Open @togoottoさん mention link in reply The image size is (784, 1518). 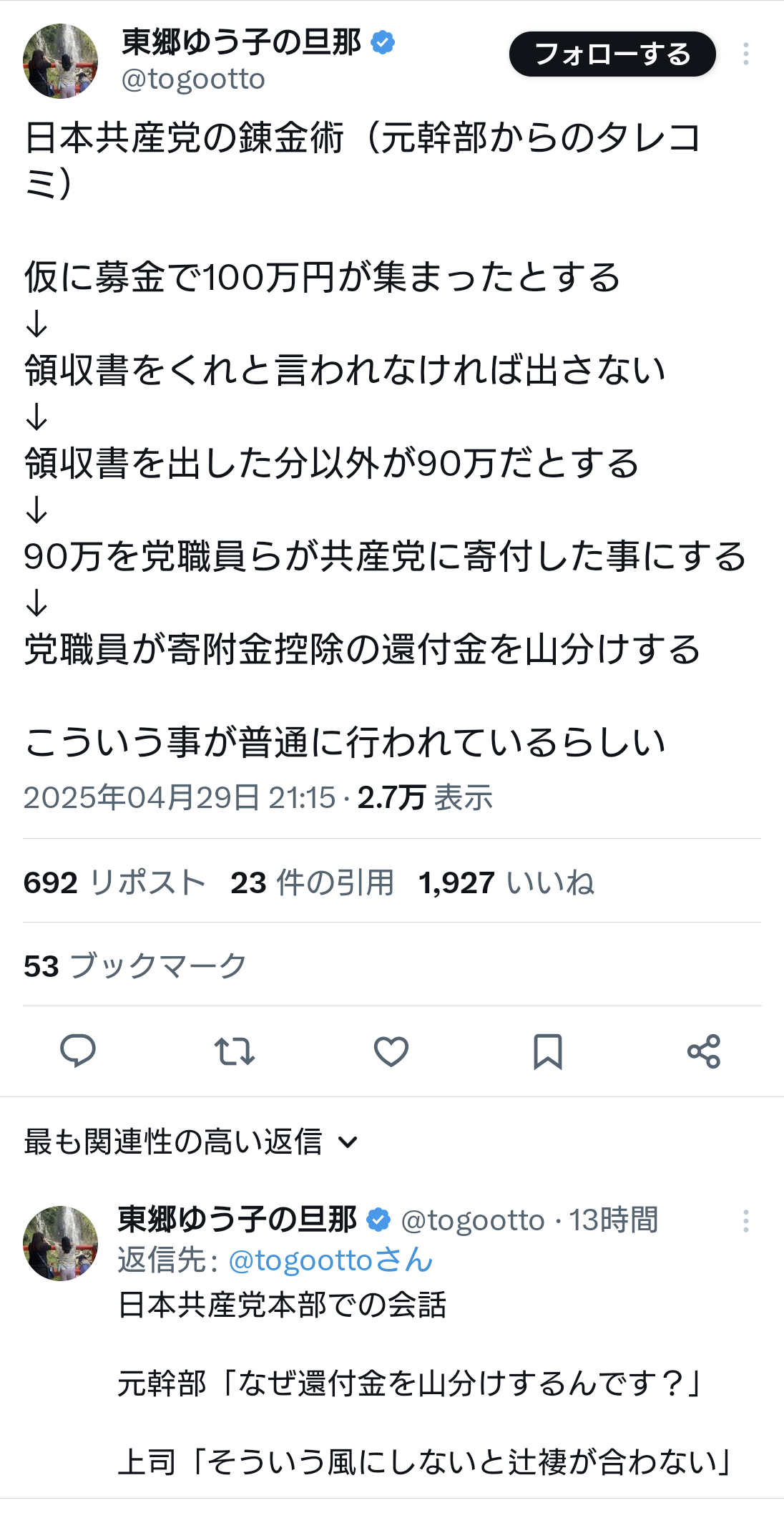click(331, 1260)
